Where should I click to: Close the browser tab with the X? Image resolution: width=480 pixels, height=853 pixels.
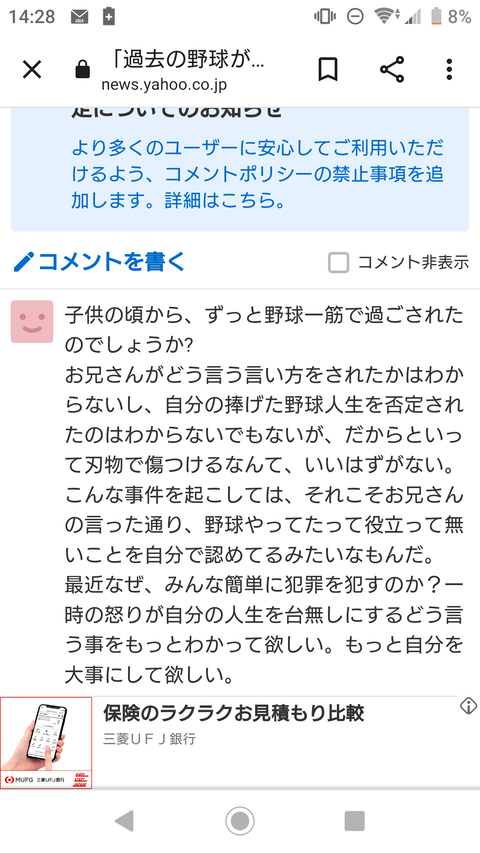click(x=32, y=70)
